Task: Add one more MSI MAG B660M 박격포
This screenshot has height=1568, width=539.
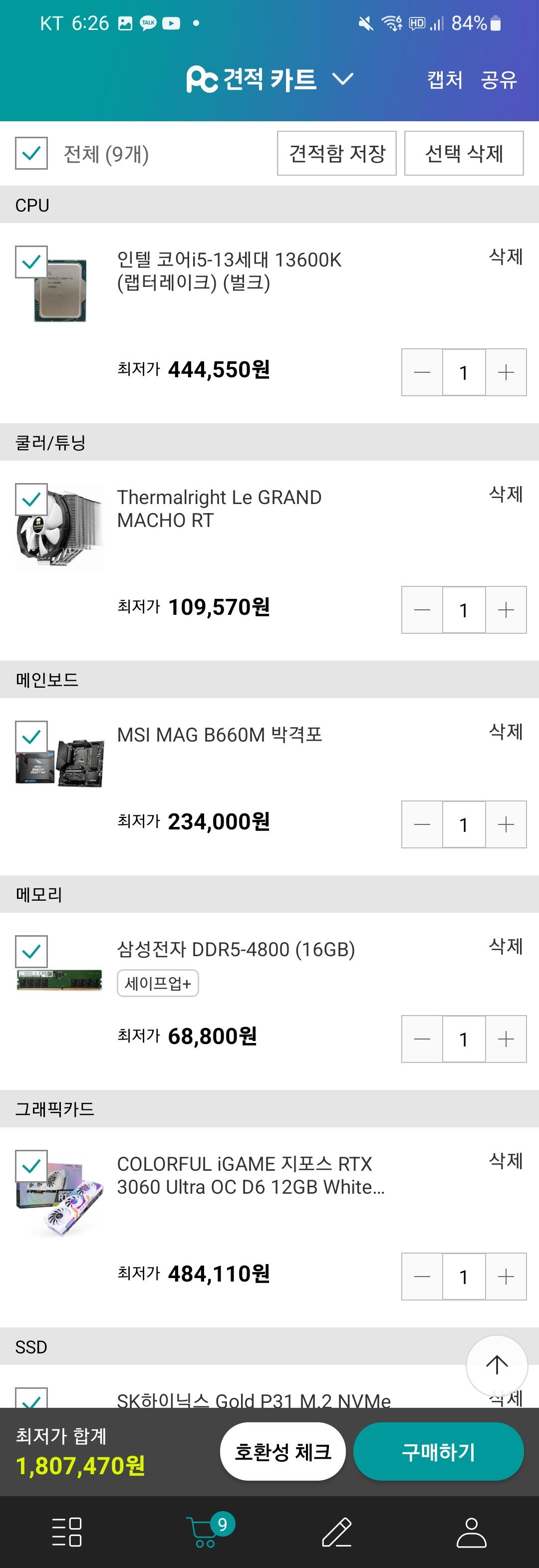Action: click(x=506, y=825)
